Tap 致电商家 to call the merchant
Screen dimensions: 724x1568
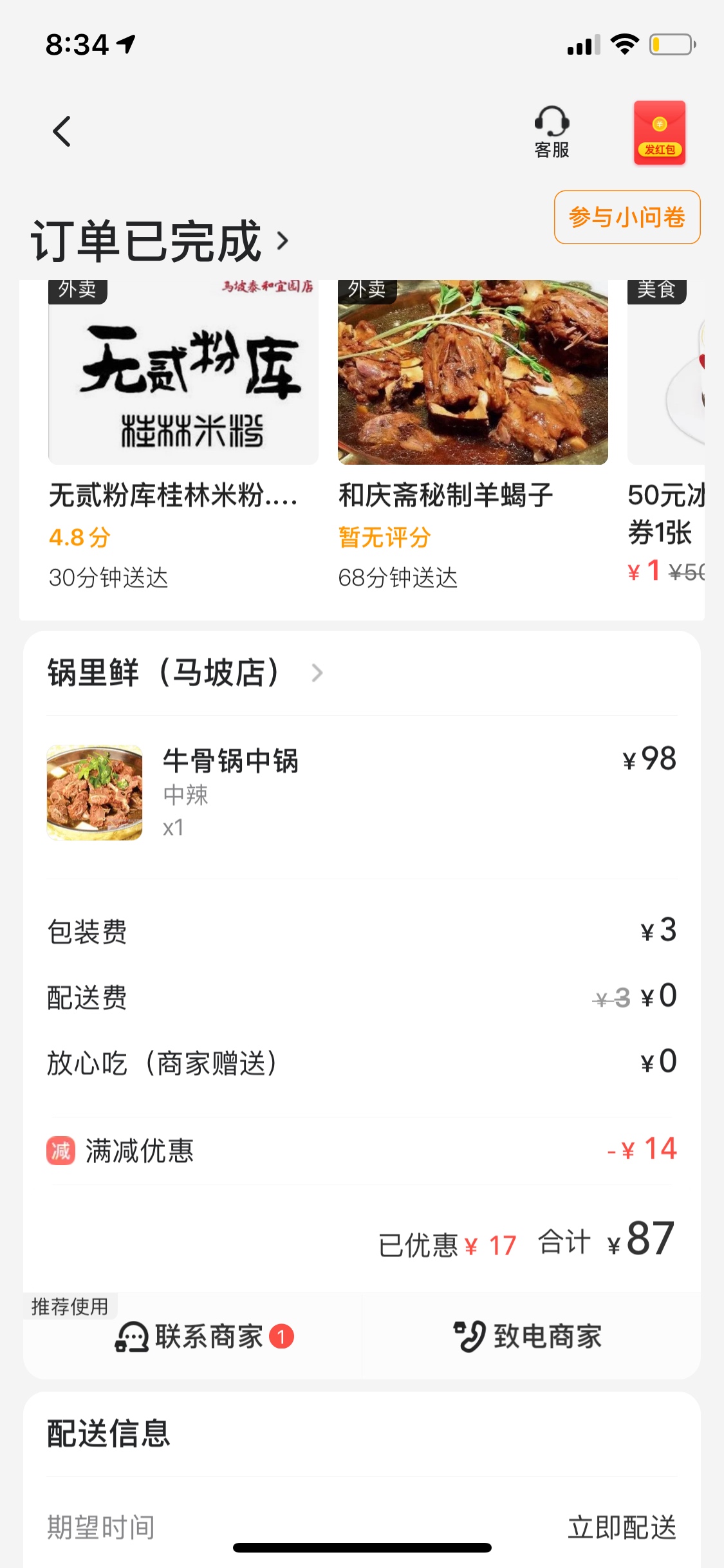click(x=528, y=1337)
